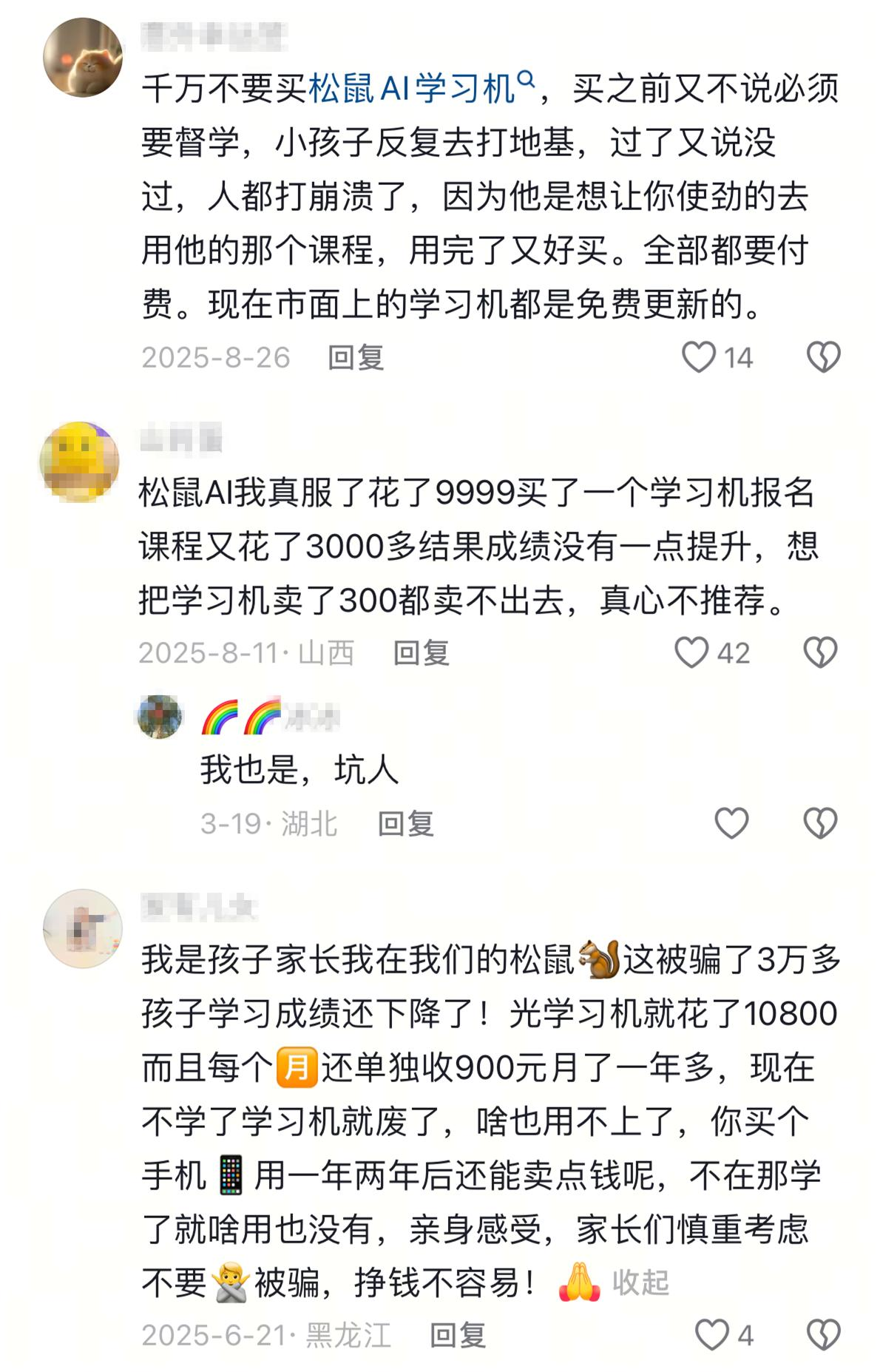Dislike the comment from 山西
Image resolution: width=880 pixels, height=1372 pixels.
[x=820, y=652]
